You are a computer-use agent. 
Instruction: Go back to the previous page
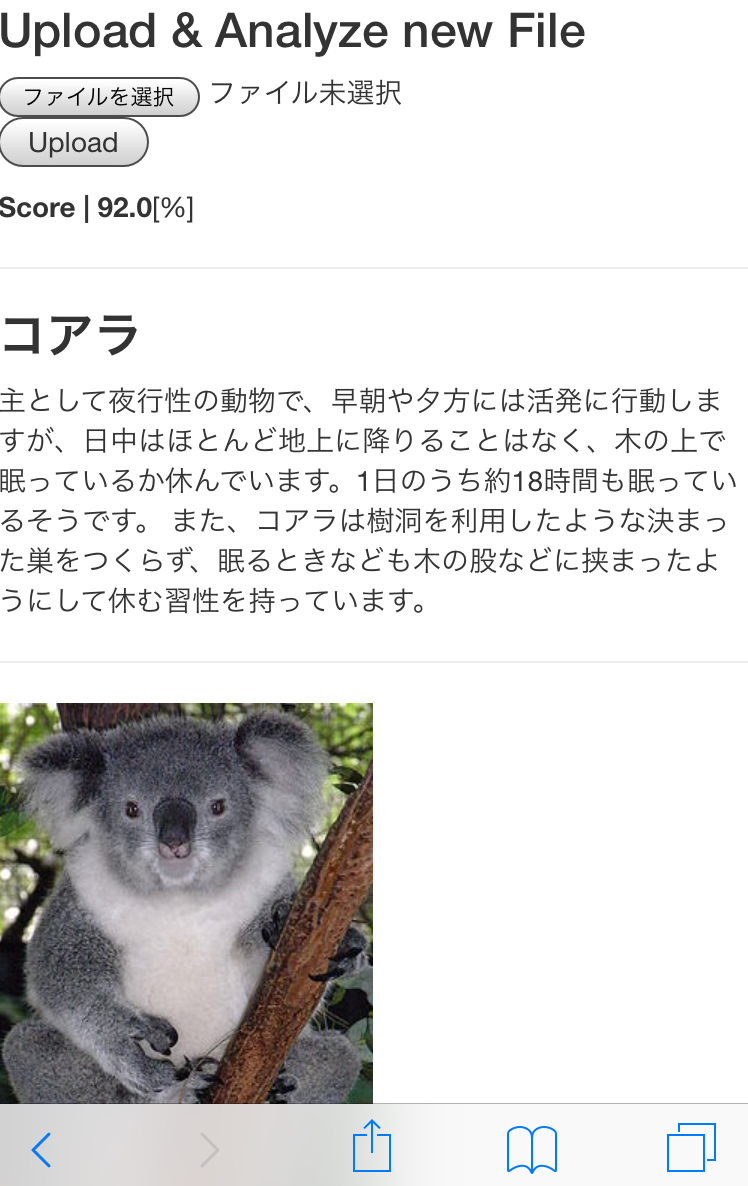[41, 1150]
